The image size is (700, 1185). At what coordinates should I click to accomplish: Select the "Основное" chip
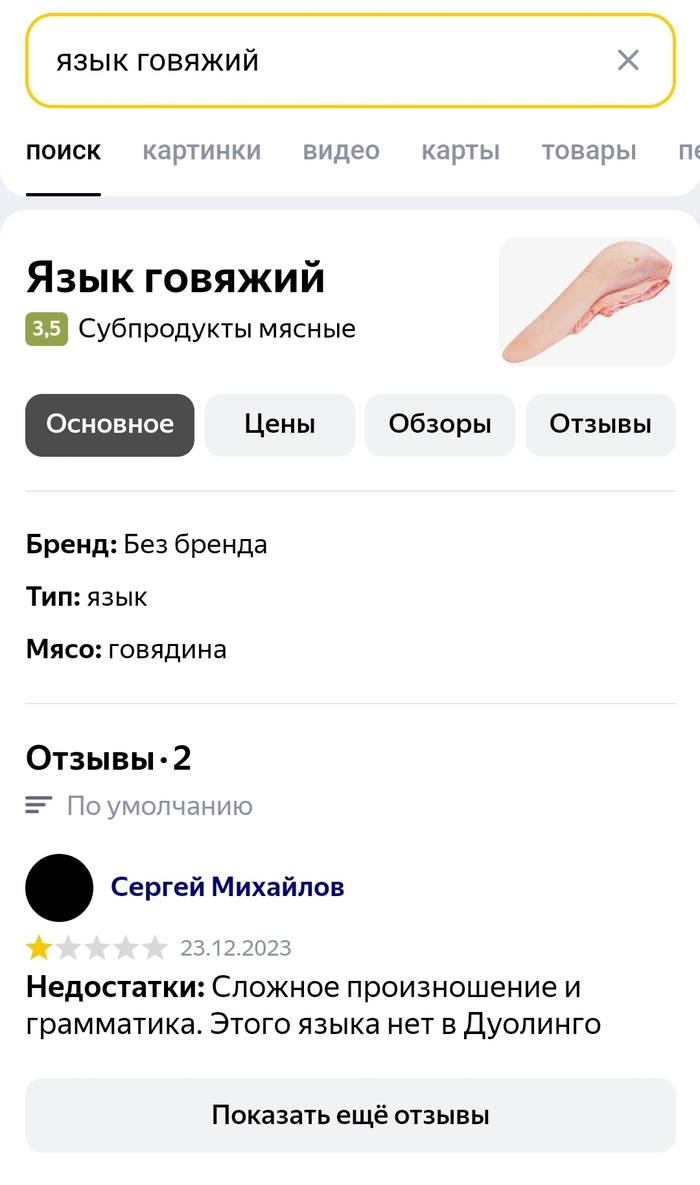point(110,425)
